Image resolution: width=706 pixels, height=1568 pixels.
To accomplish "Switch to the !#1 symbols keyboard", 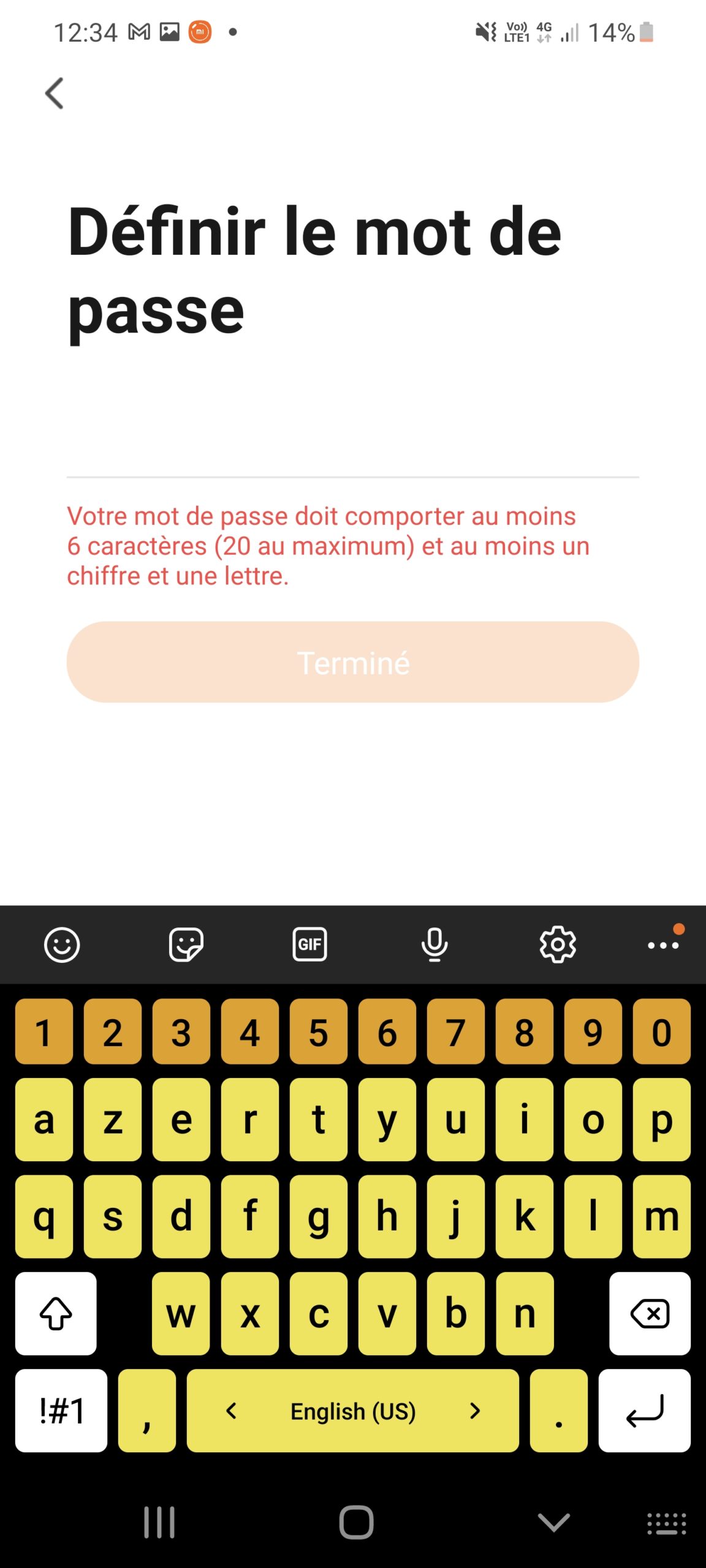I will pos(61,1411).
